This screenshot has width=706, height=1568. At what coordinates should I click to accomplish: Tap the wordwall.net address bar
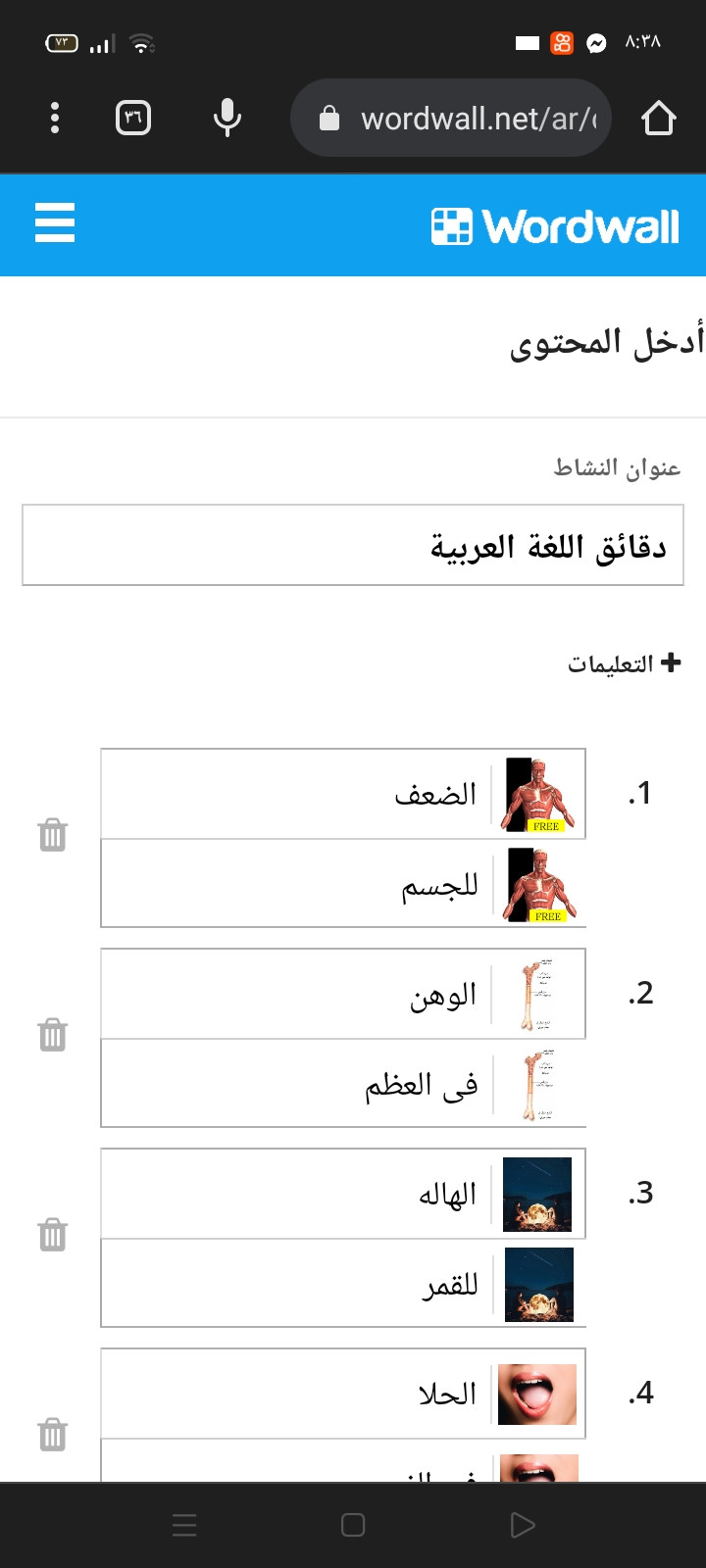coord(451,119)
